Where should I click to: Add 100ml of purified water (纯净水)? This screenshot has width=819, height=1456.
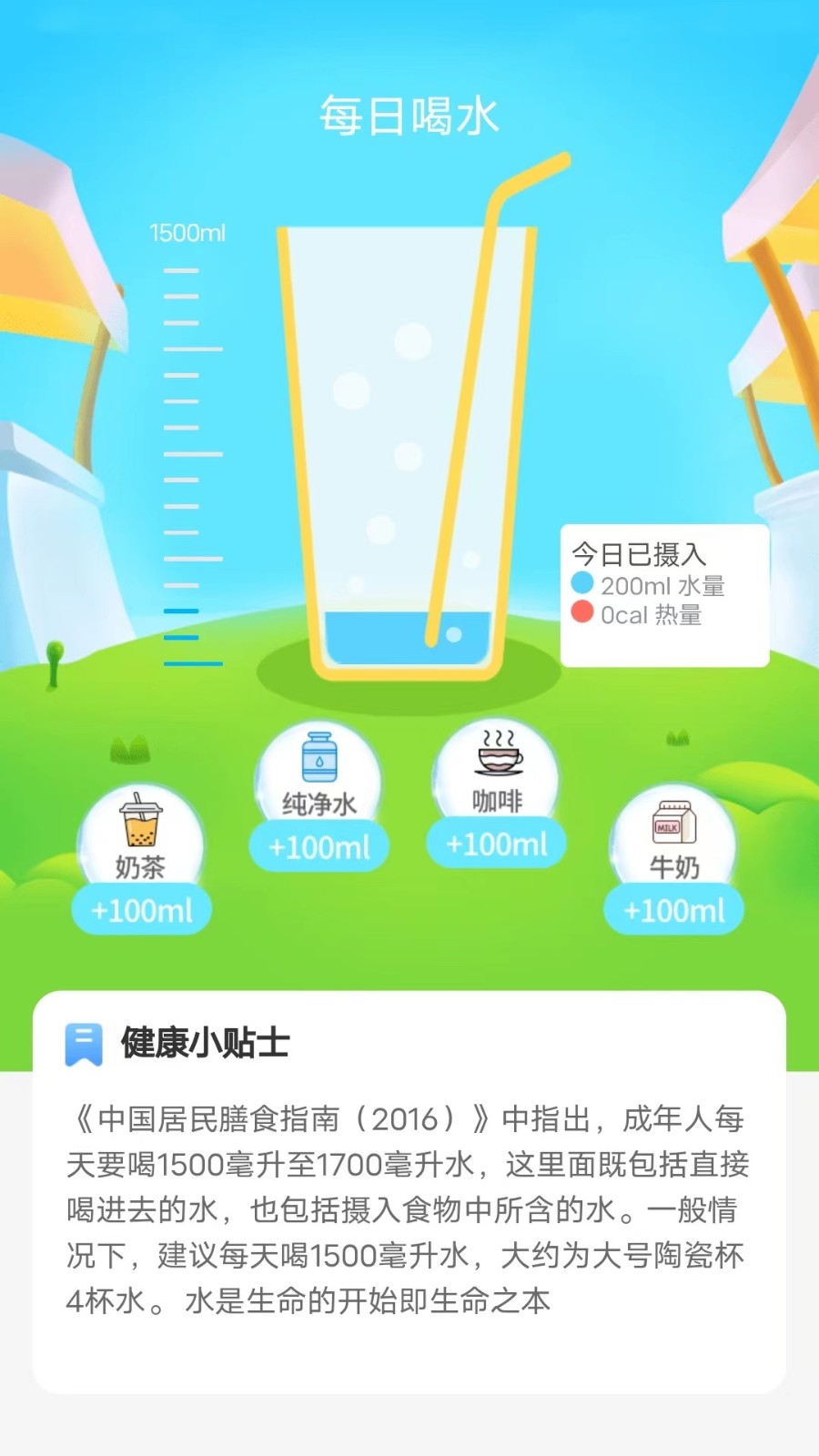click(319, 846)
